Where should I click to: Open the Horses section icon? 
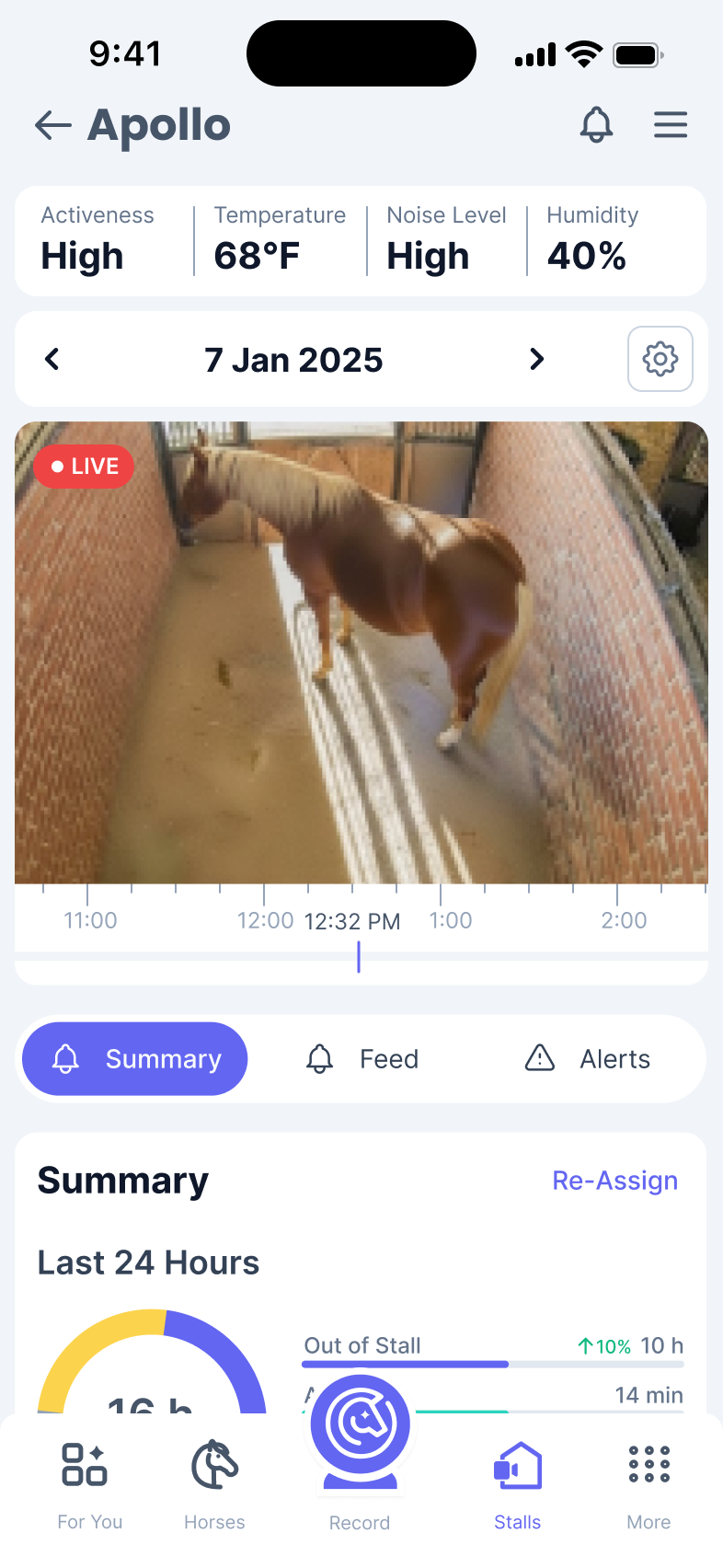point(213,1465)
